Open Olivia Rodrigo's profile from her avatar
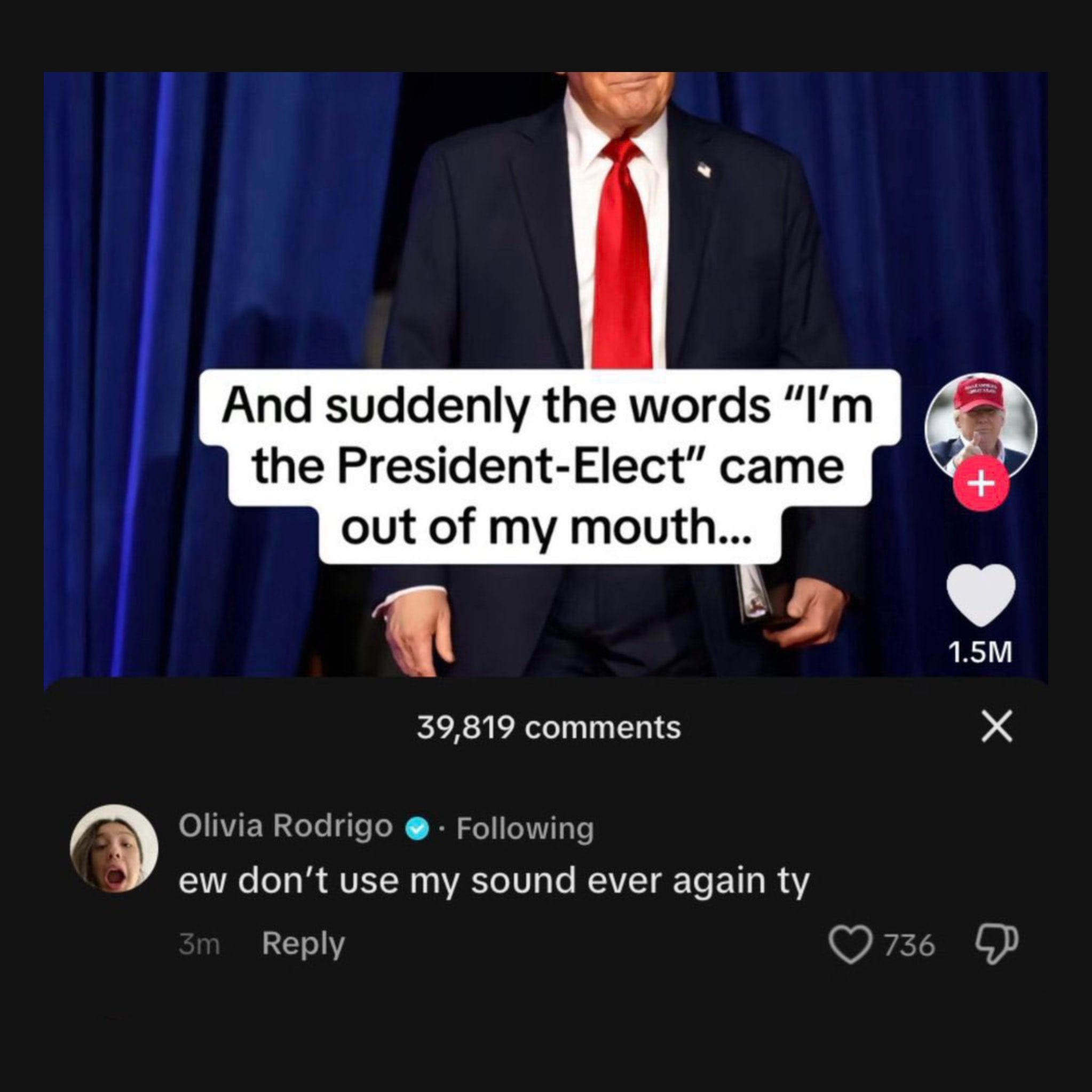 pyautogui.click(x=114, y=849)
